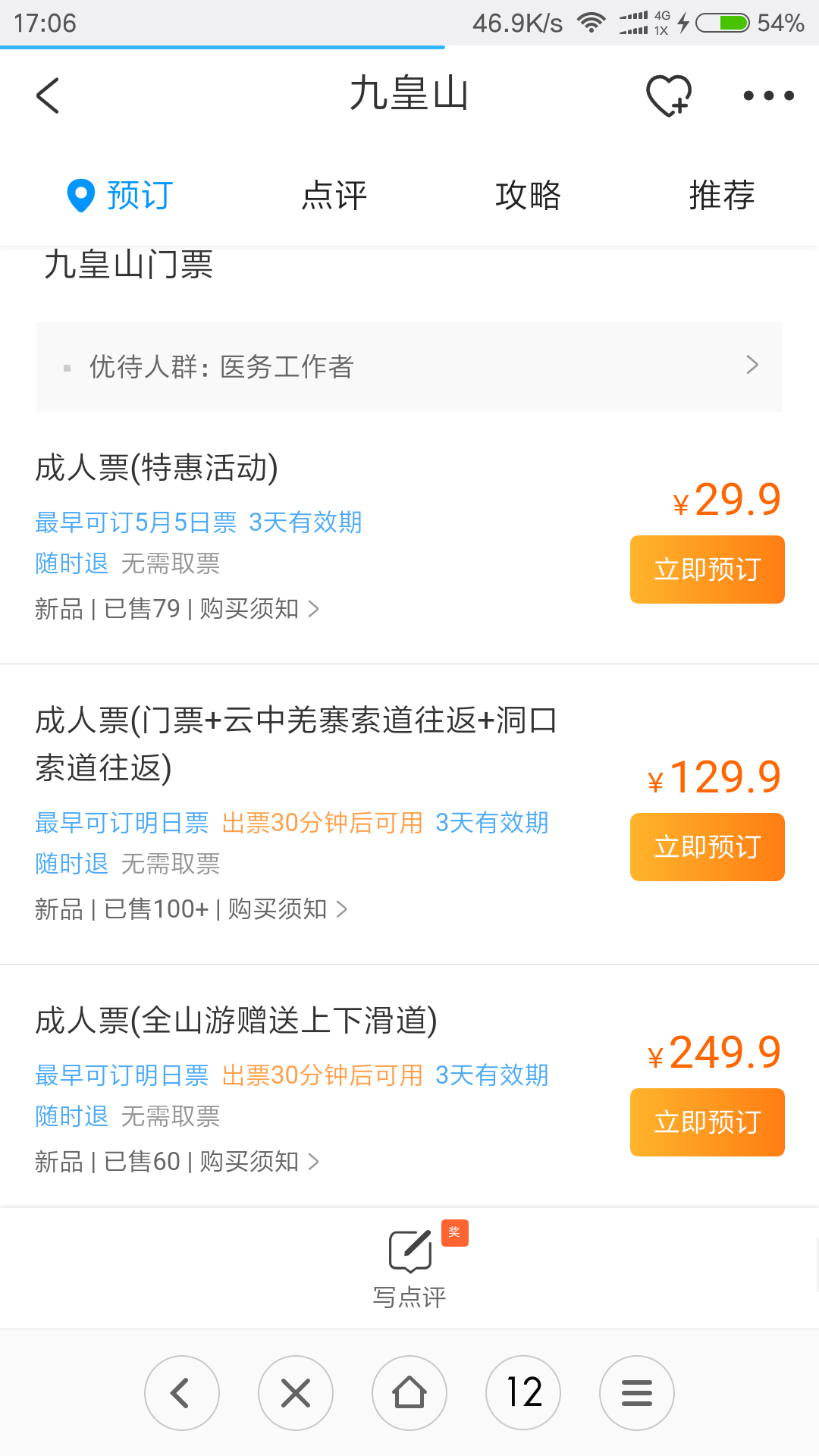
Task: Reserve the ¥249.9 ticket via 立即预订
Action: click(x=707, y=1122)
